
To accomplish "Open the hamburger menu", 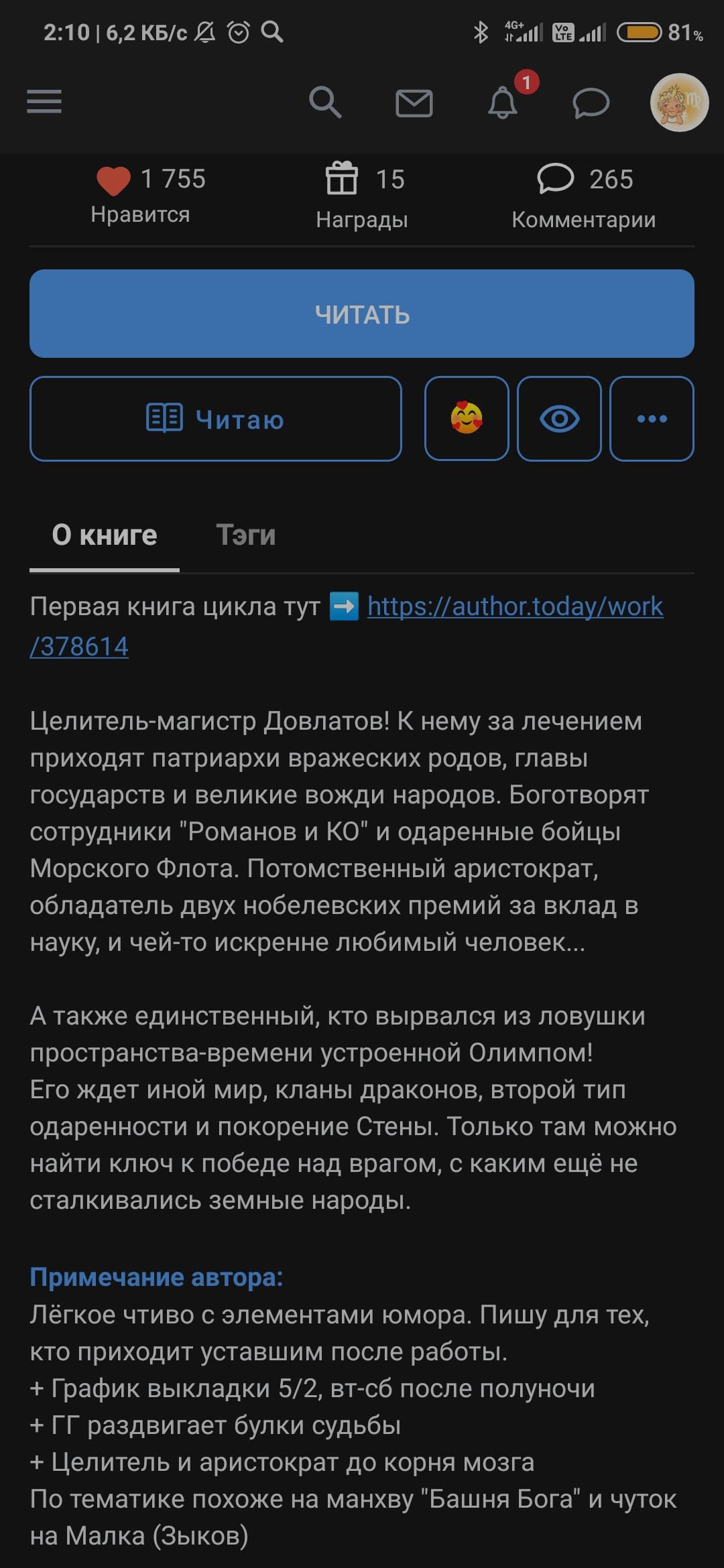I will 44,102.
